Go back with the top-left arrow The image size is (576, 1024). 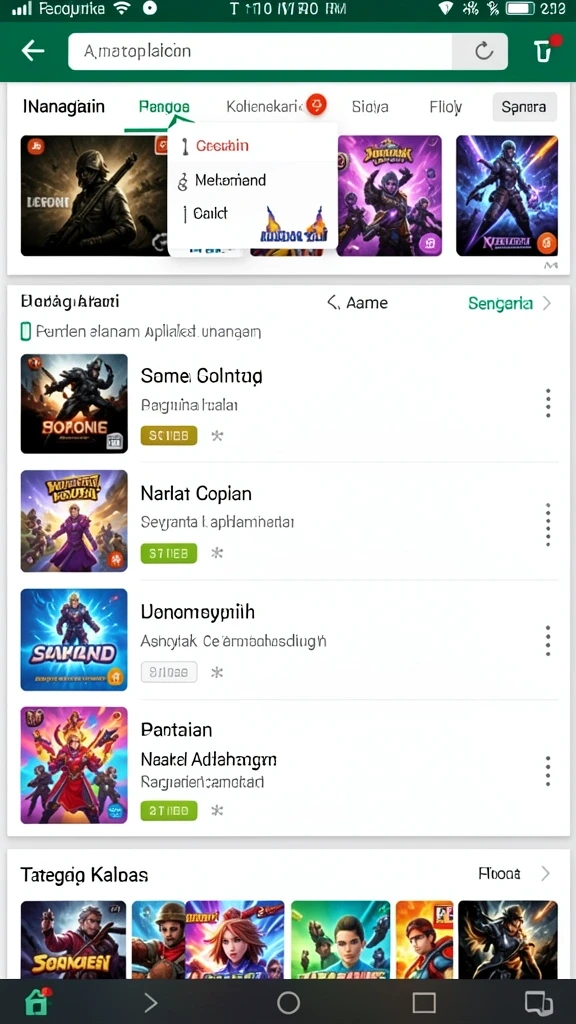33,51
